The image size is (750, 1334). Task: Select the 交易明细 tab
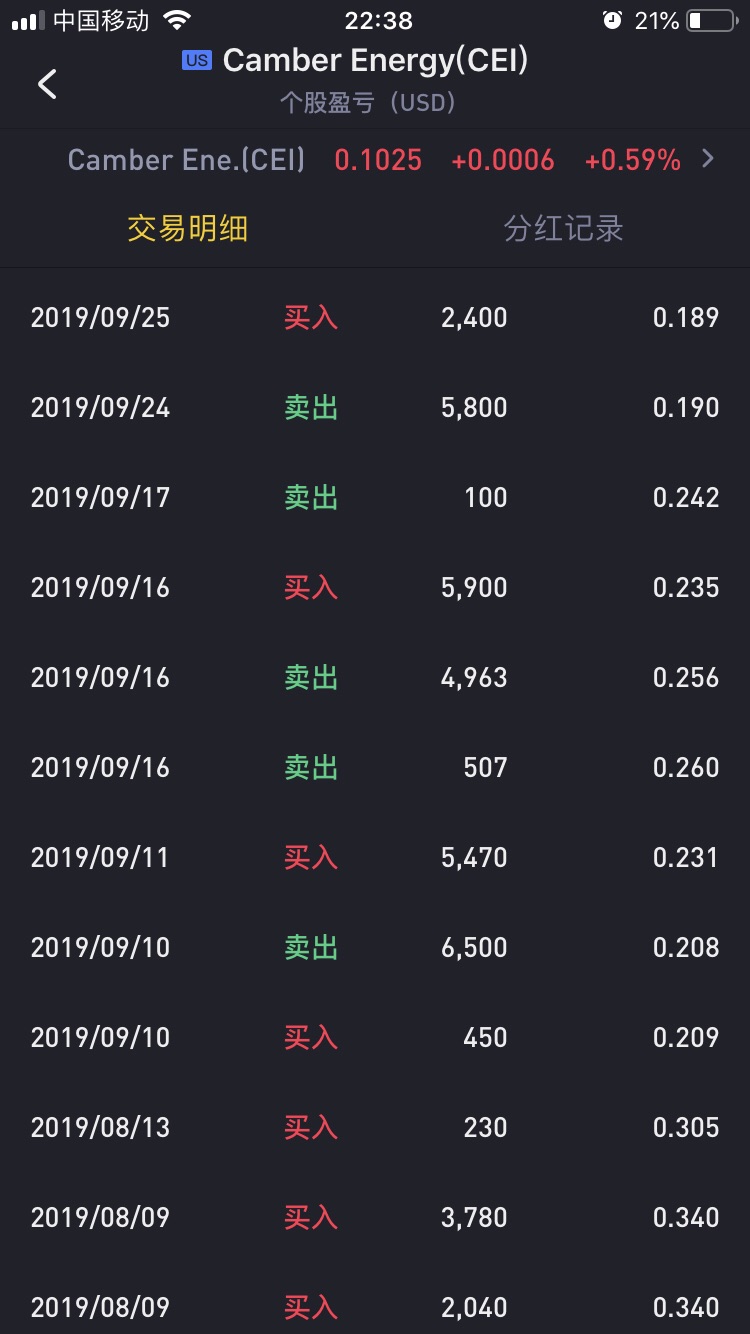pyautogui.click(x=187, y=229)
